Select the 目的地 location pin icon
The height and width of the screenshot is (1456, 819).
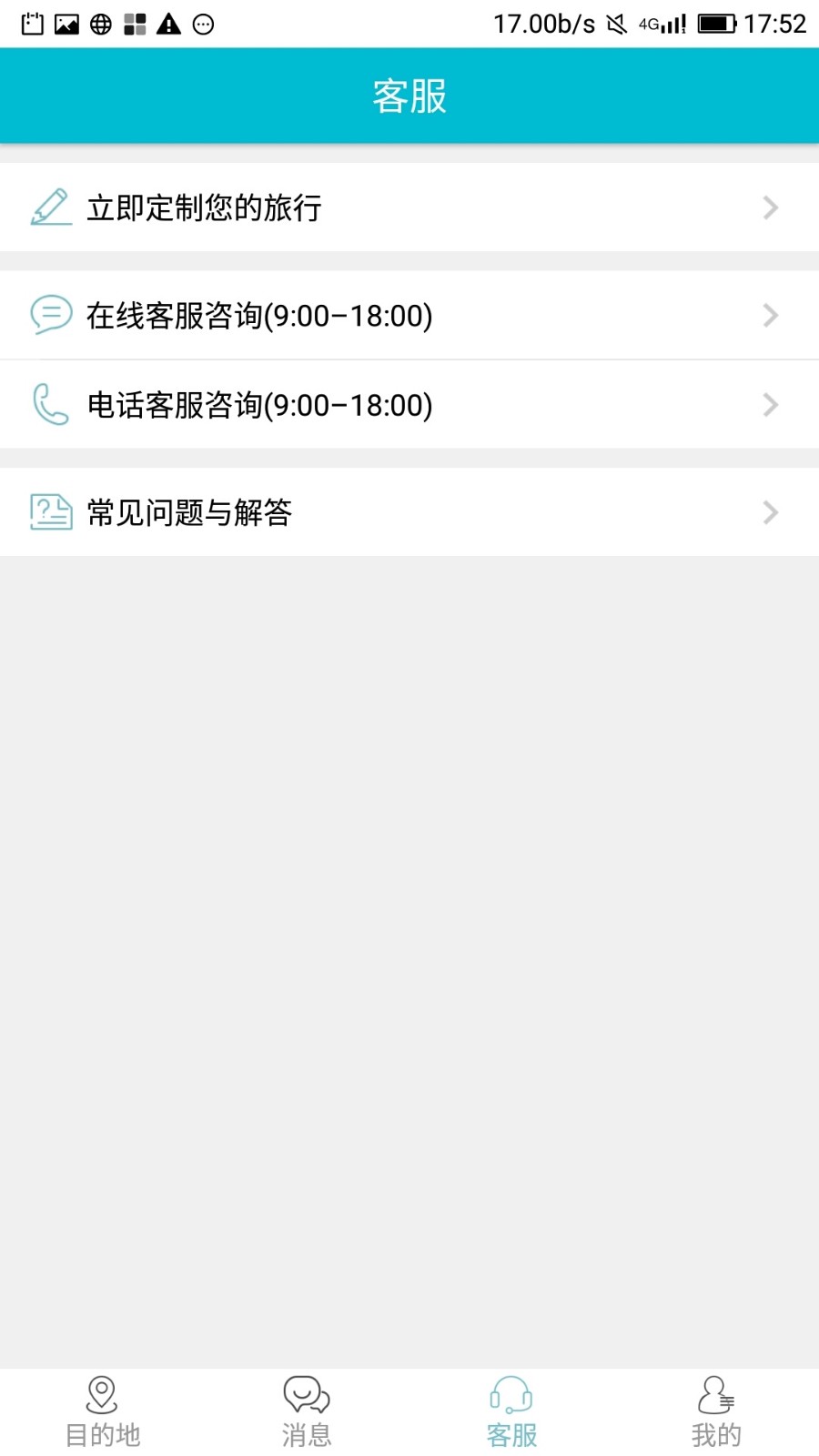[x=101, y=1394]
